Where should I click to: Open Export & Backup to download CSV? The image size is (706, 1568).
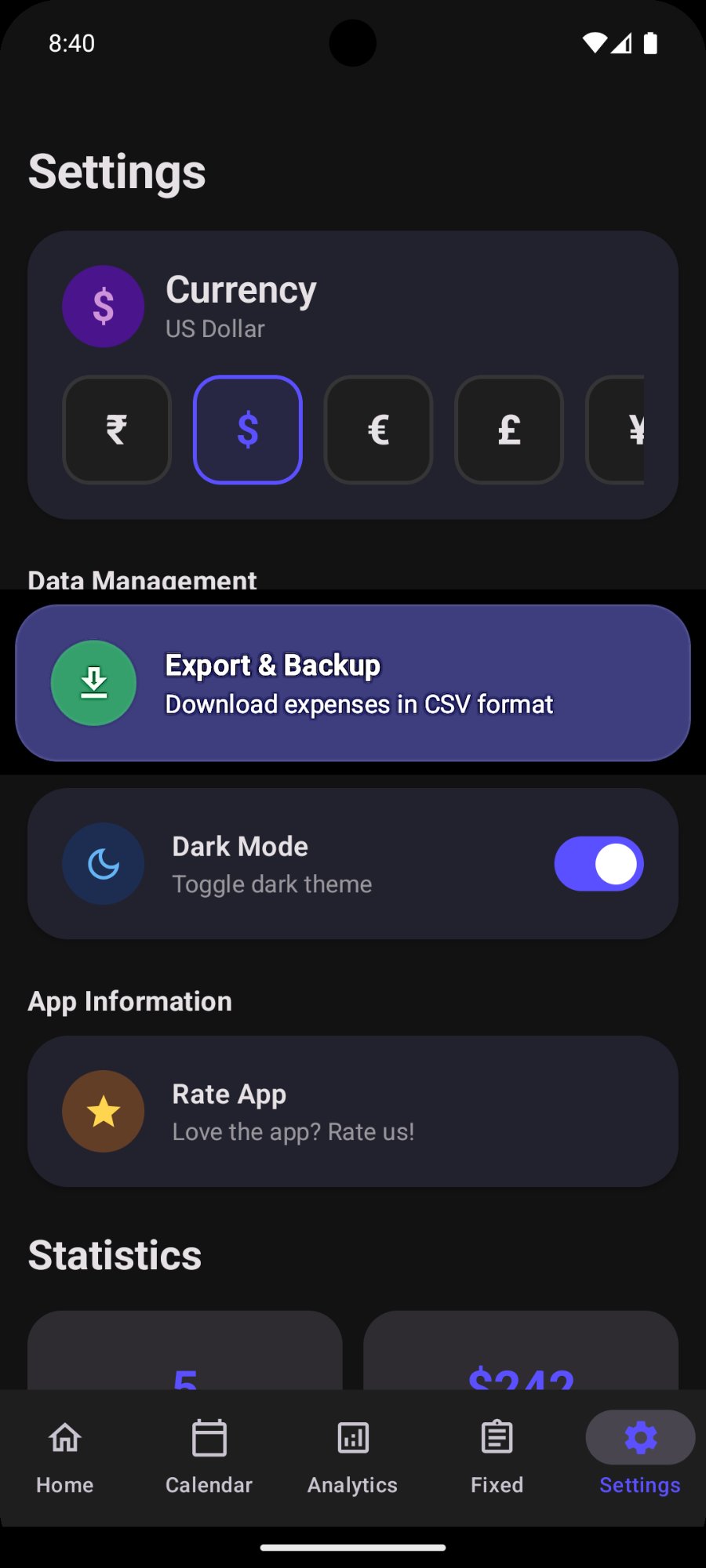353,683
